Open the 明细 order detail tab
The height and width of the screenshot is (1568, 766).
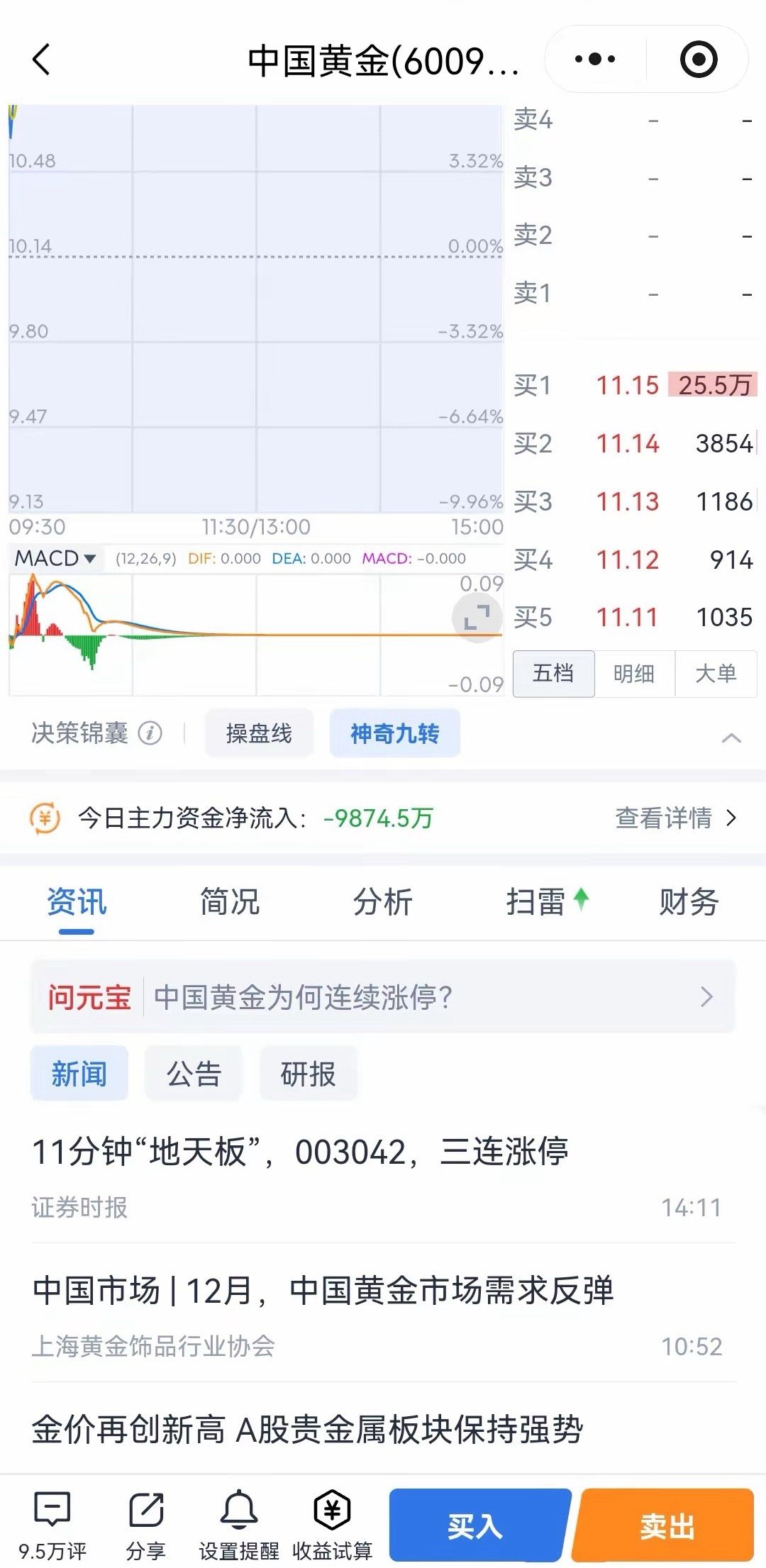(635, 674)
